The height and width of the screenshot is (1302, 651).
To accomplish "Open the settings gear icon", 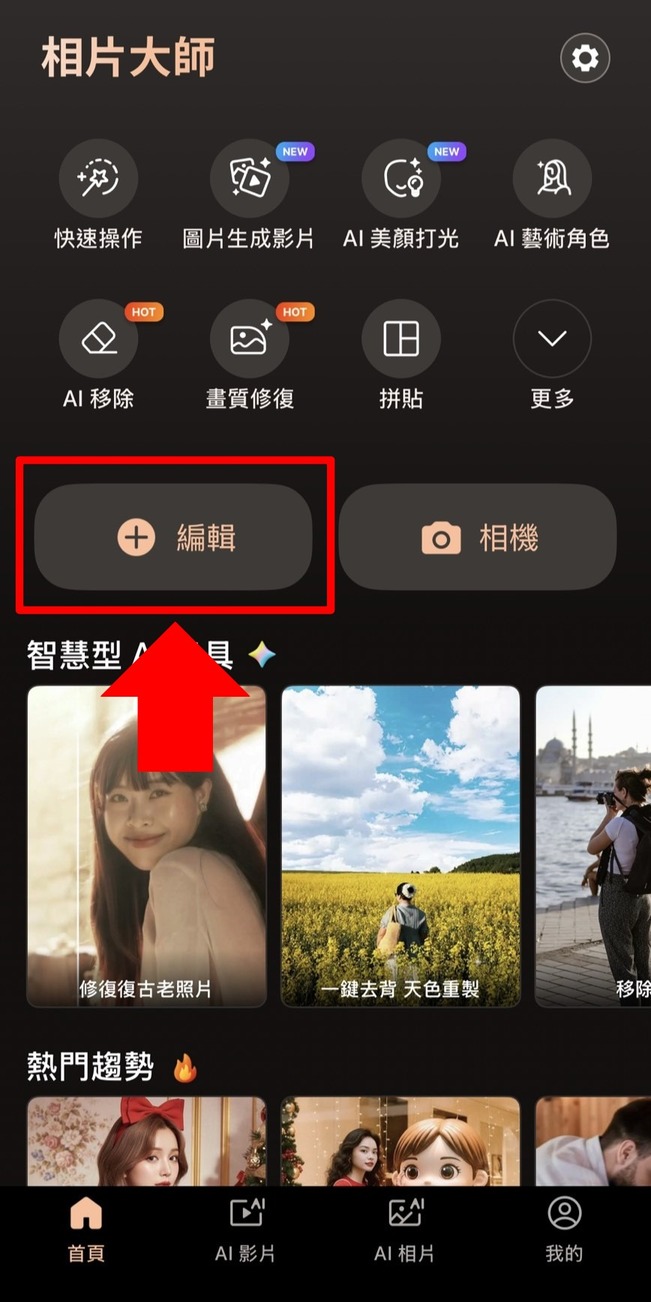I will (x=585, y=60).
